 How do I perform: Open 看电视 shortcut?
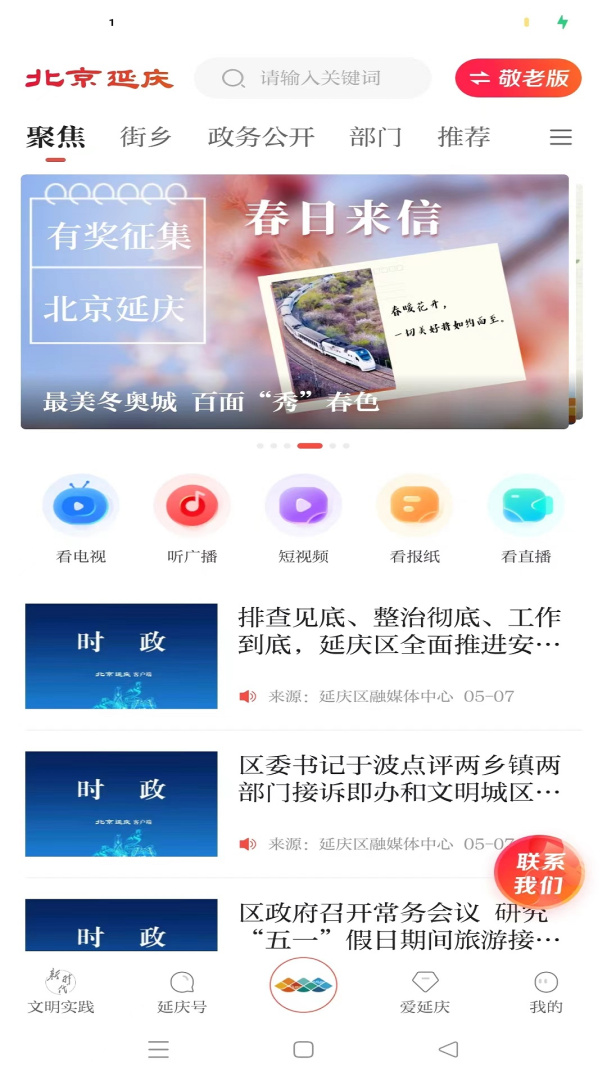(80, 518)
